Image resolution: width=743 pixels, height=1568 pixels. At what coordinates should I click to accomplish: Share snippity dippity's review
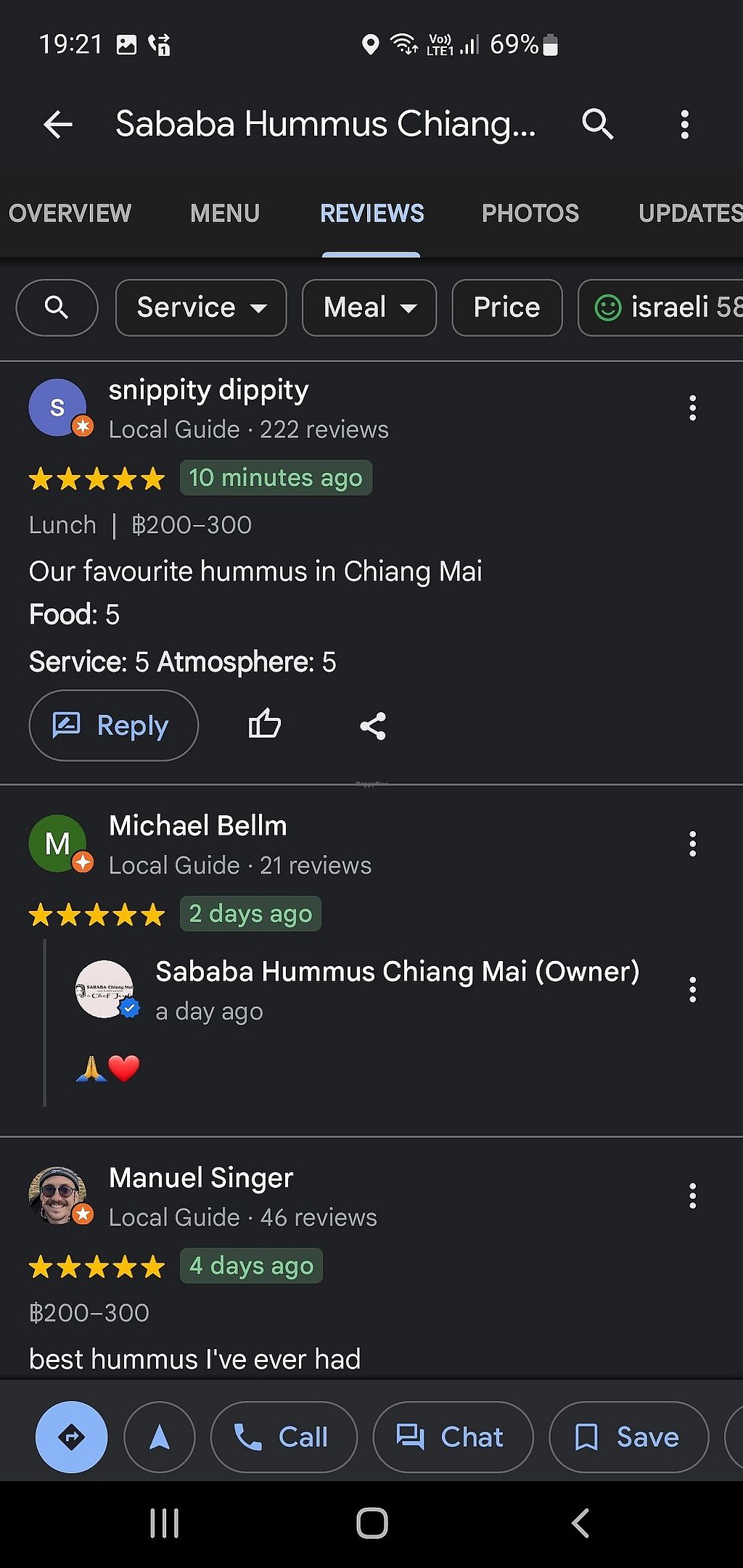point(373,725)
